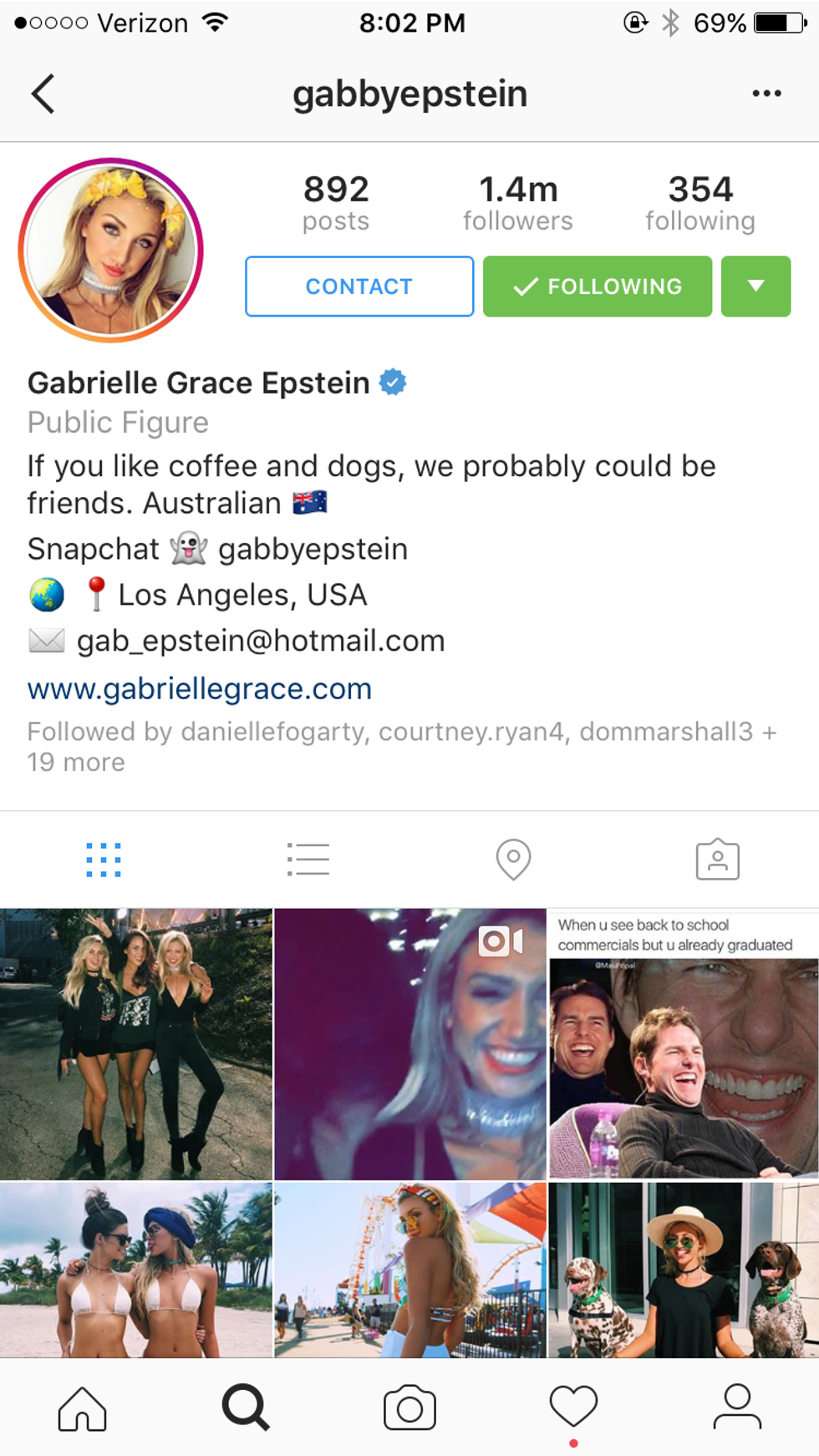819x1456 pixels.
Task: Open the photo of three girls outdoors
Action: (x=136, y=1044)
